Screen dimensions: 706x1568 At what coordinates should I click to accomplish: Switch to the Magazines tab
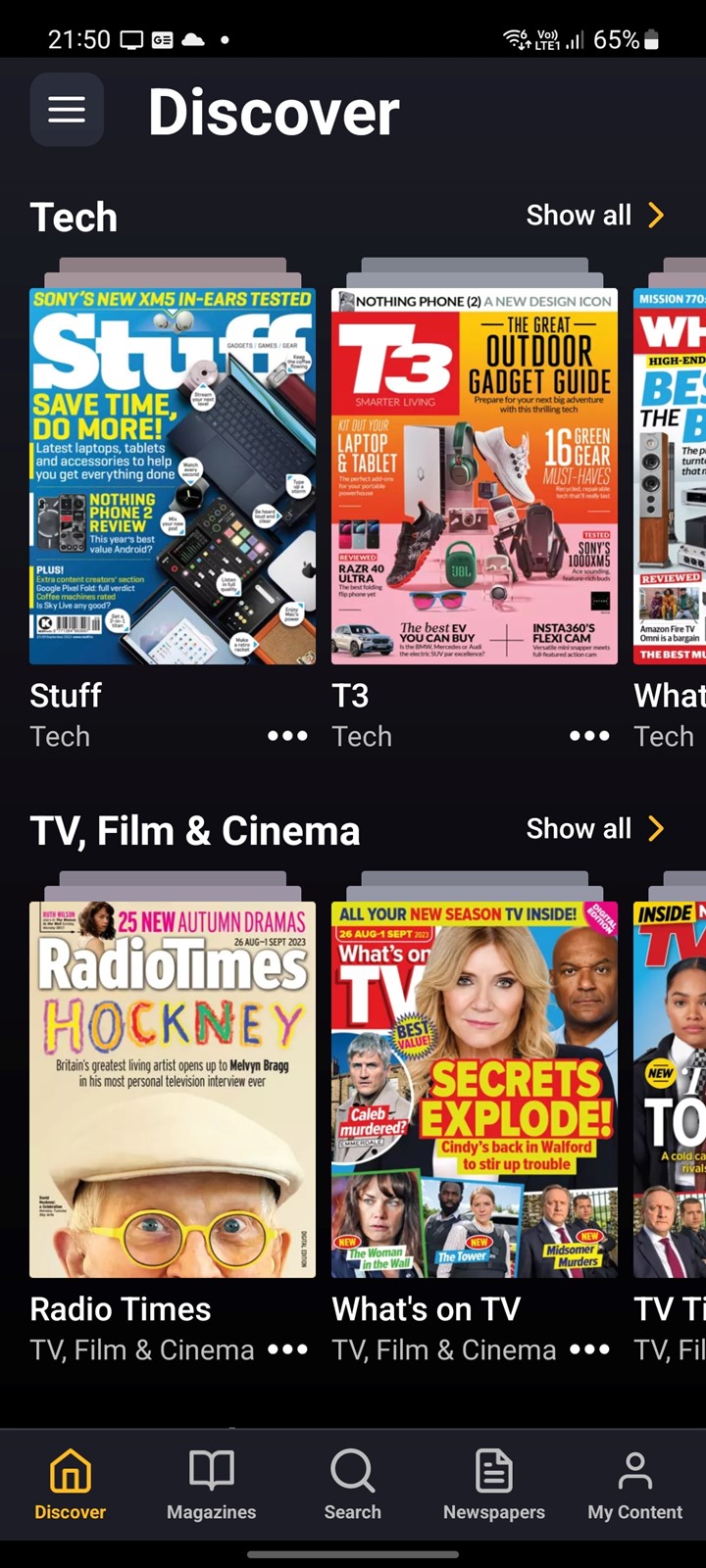tap(212, 1485)
